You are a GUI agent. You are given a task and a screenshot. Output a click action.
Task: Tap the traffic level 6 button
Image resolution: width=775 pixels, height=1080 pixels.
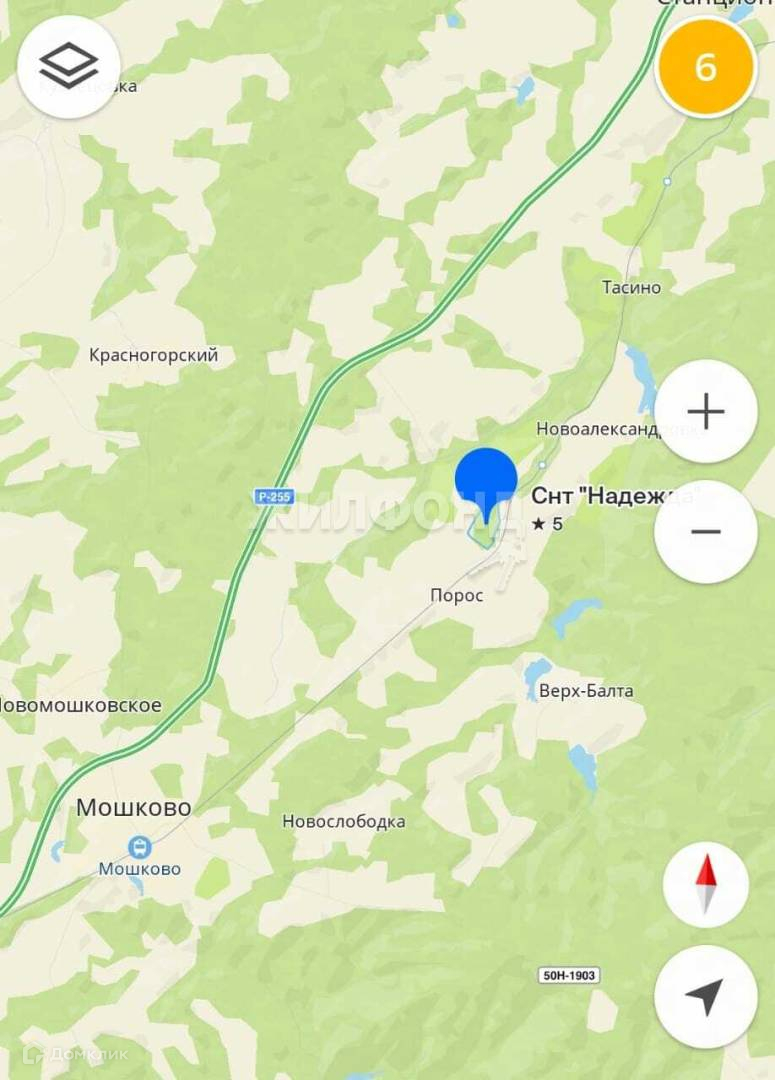[705, 68]
